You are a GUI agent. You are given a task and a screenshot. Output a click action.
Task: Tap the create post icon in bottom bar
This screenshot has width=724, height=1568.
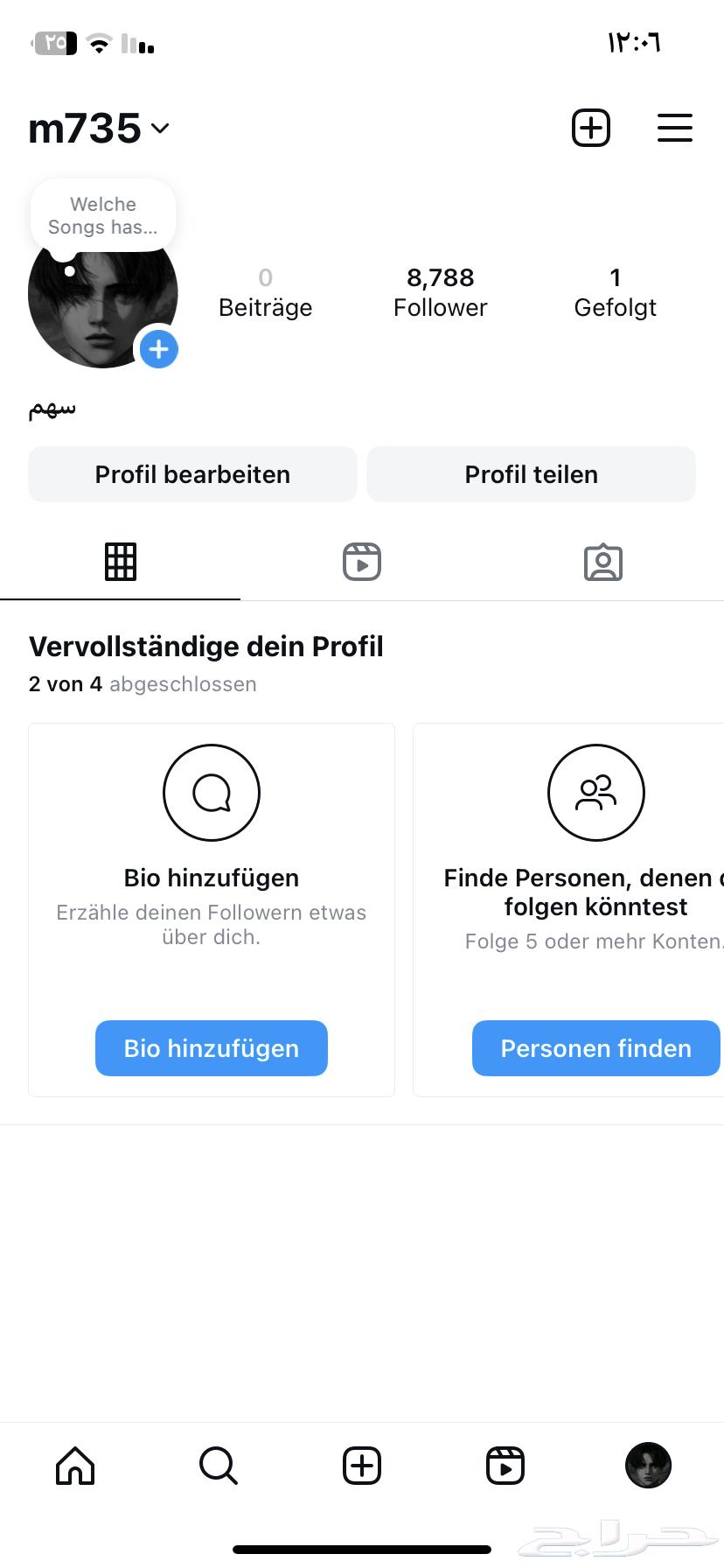pos(361,1466)
